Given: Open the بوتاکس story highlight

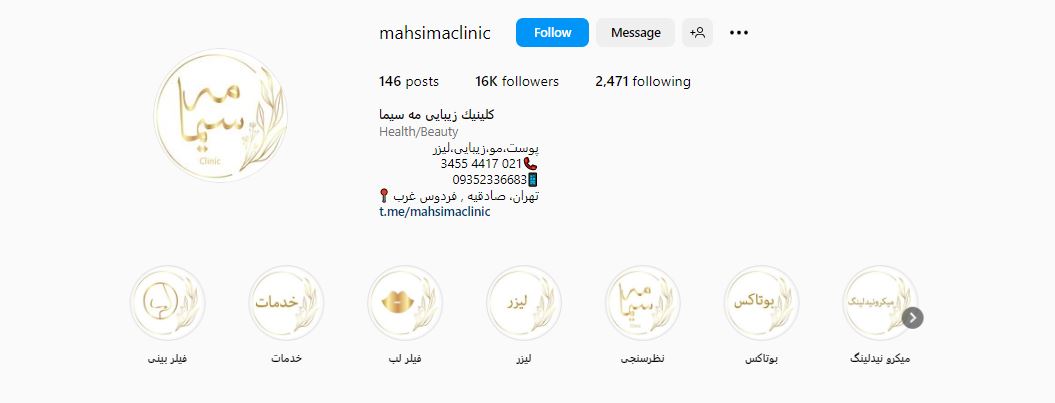Looking at the screenshot, I should [x=762, y=303].
